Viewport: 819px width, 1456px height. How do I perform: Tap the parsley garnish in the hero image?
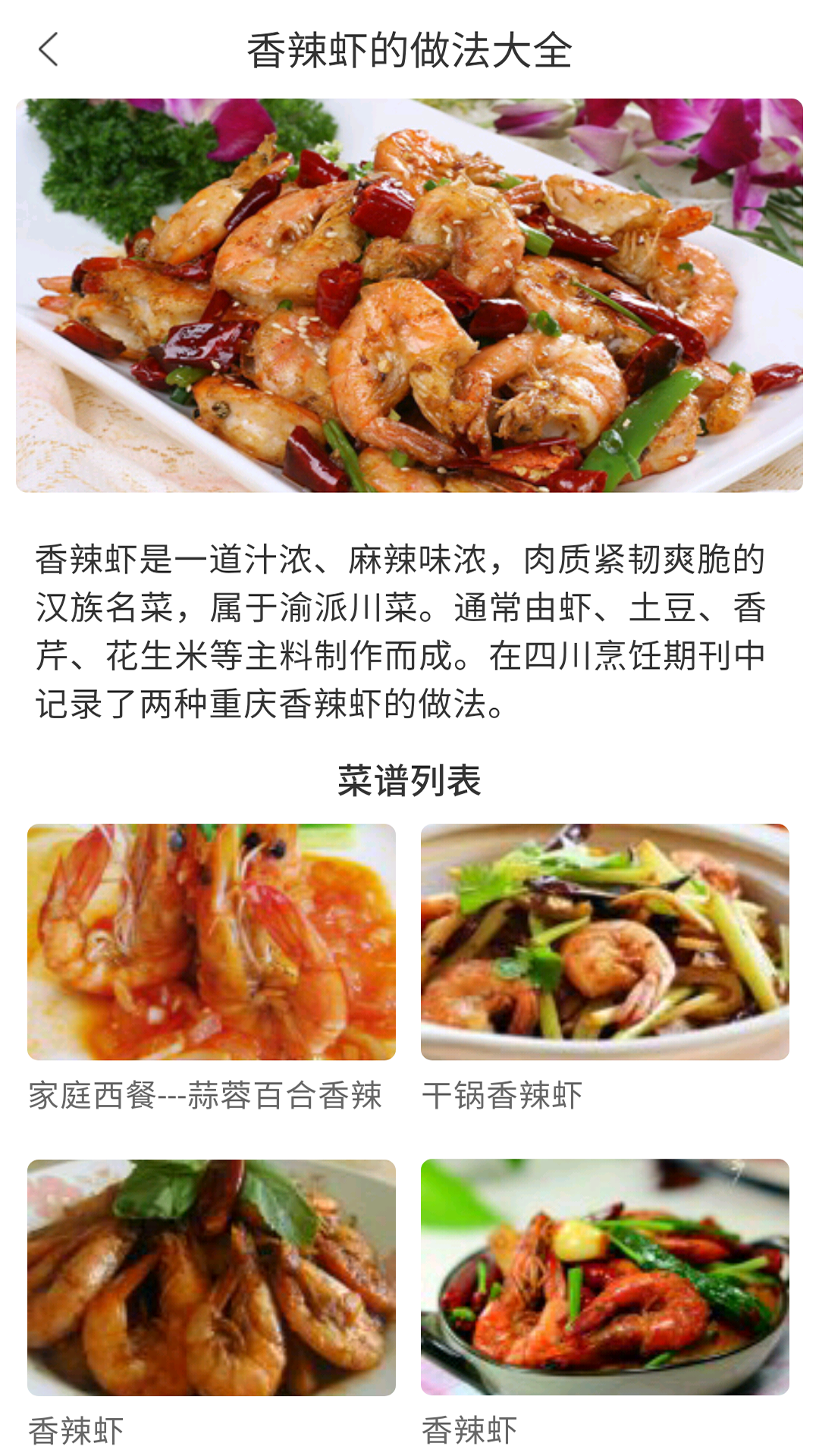point(114,174)
